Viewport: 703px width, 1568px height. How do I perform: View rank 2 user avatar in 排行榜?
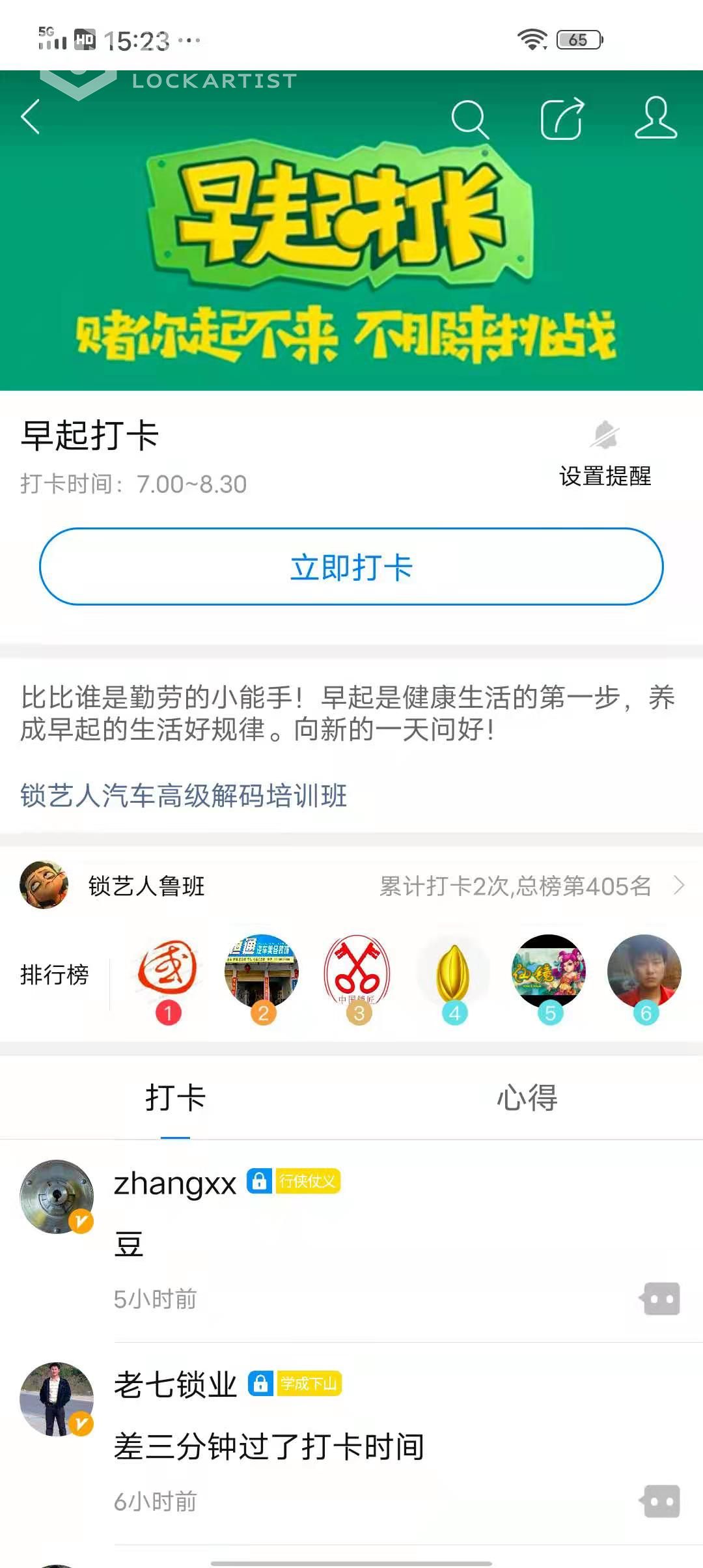[x=262, y=972]
